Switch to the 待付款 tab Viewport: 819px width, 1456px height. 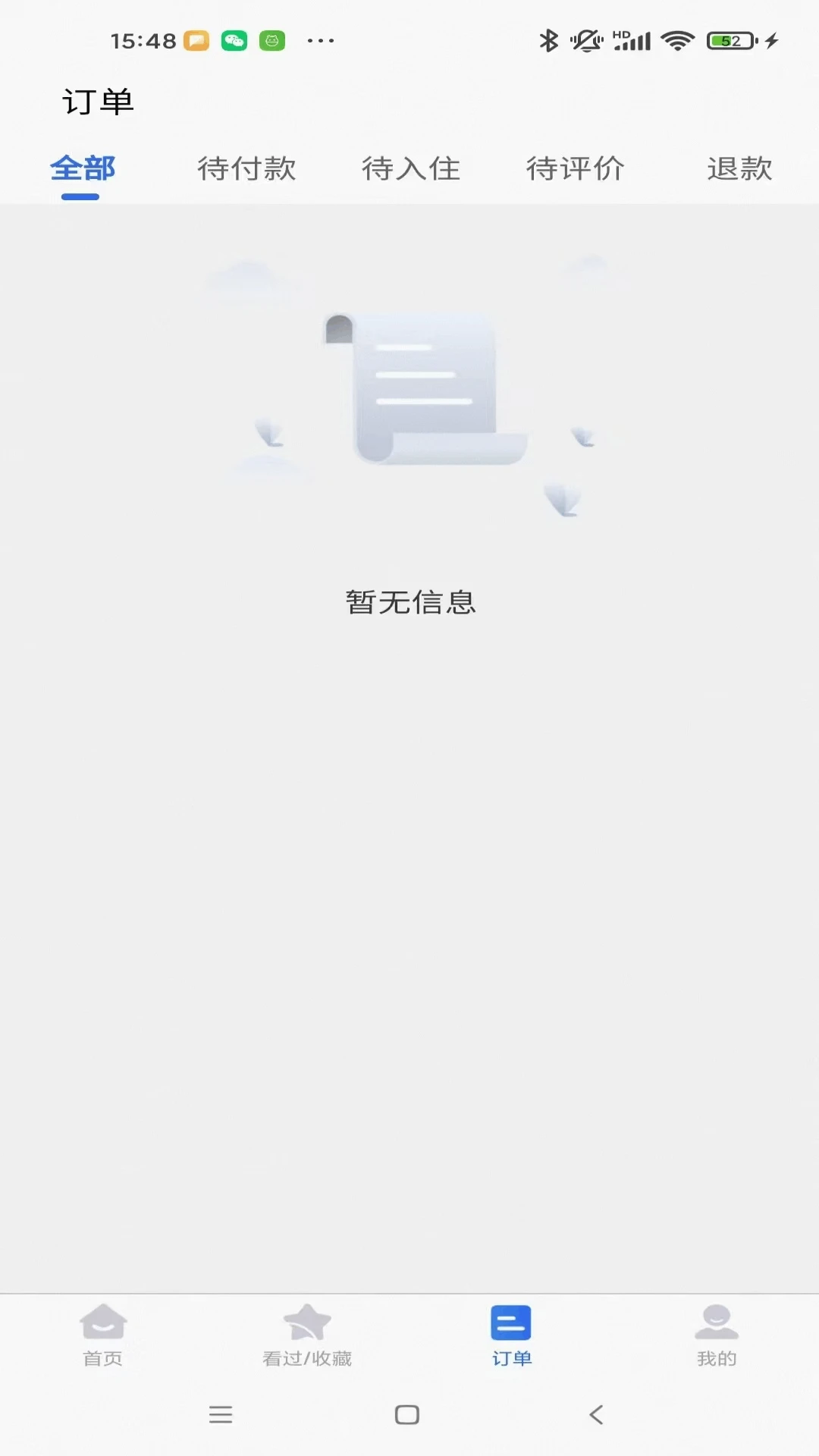[x=246, y=168]
